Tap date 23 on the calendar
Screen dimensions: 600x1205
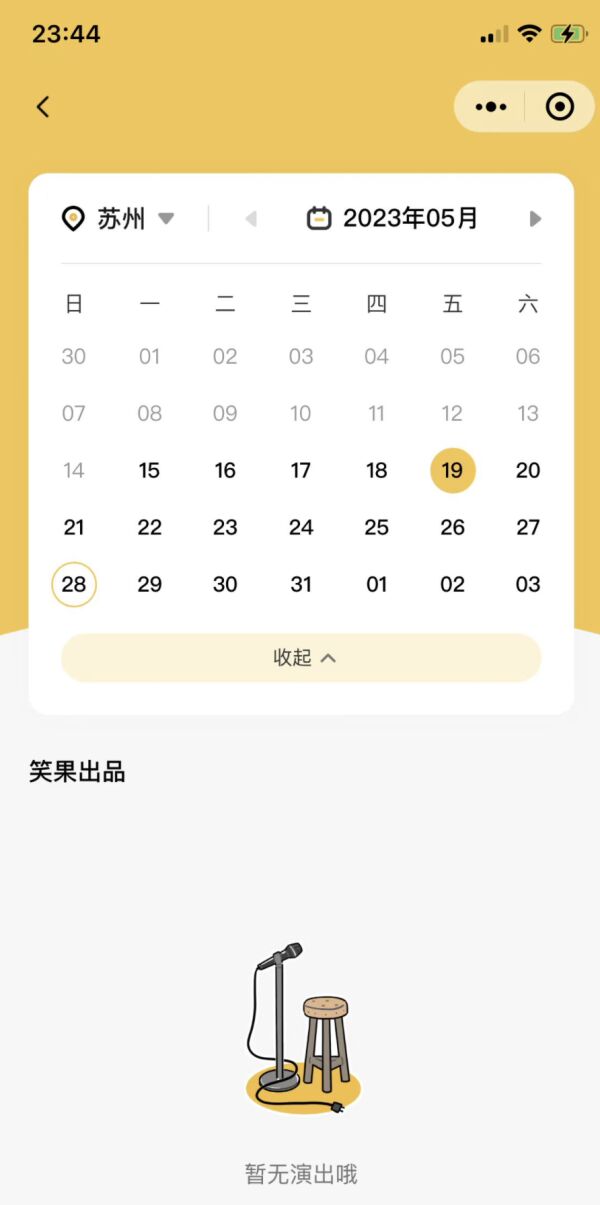click(x=225, y=528)
